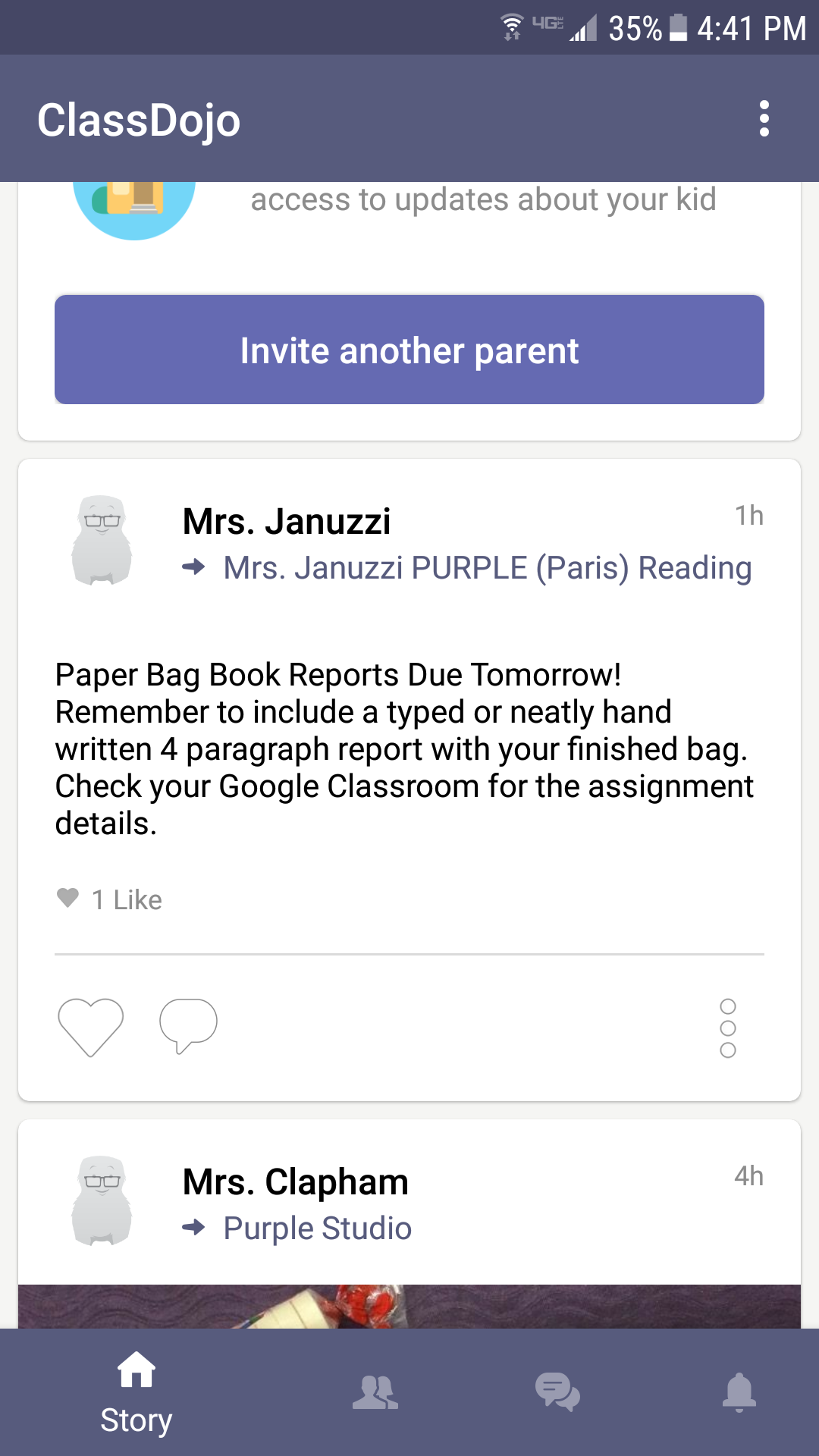Switch to the Story tab
This screenshot has height=1456, width=819.
[136, 1392]
